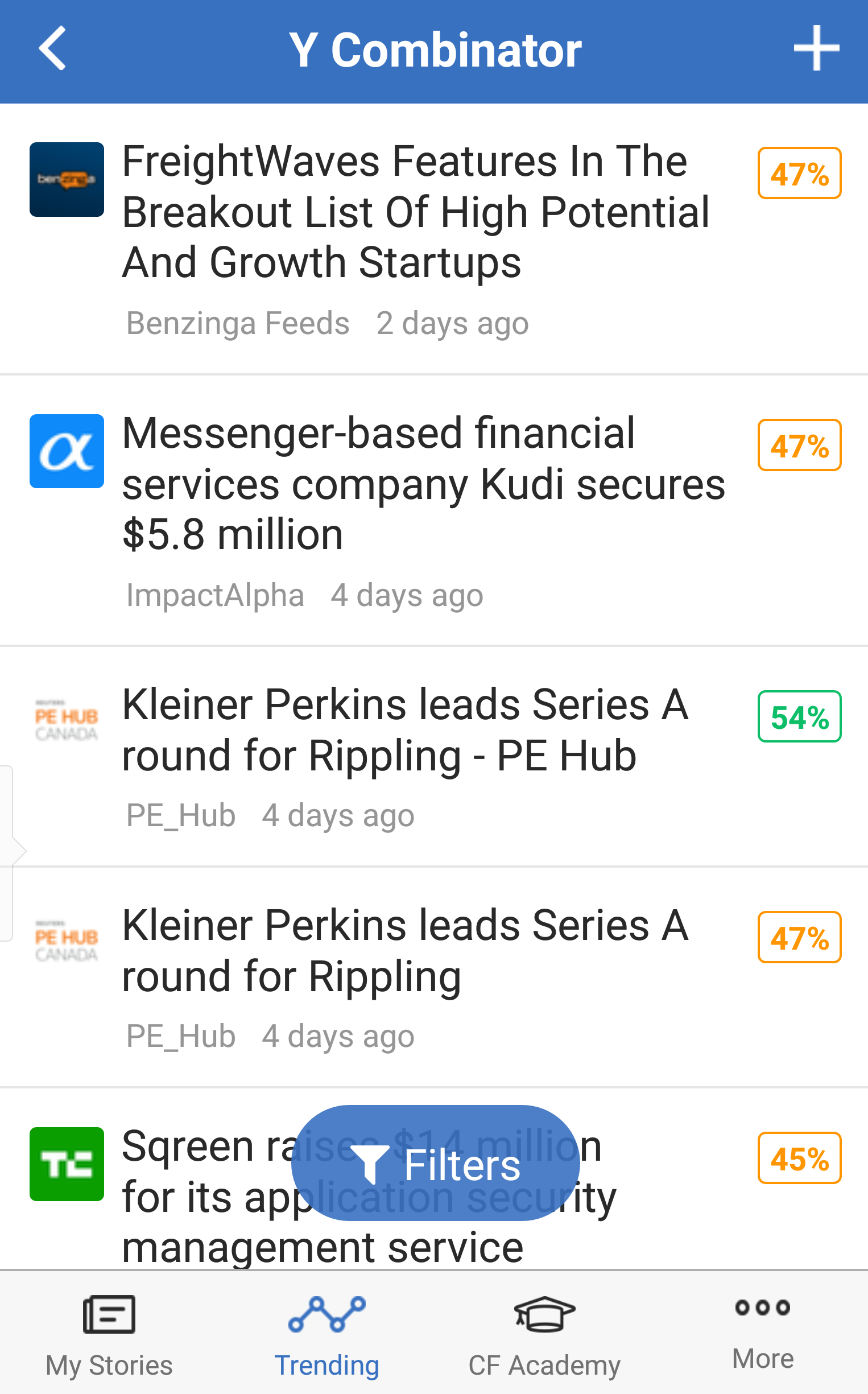Viewport: 868px width, 1394px height.
Task: Read the Kudi secures $5.8 million story
Action: pyautogui.click(x=434, y=510)
